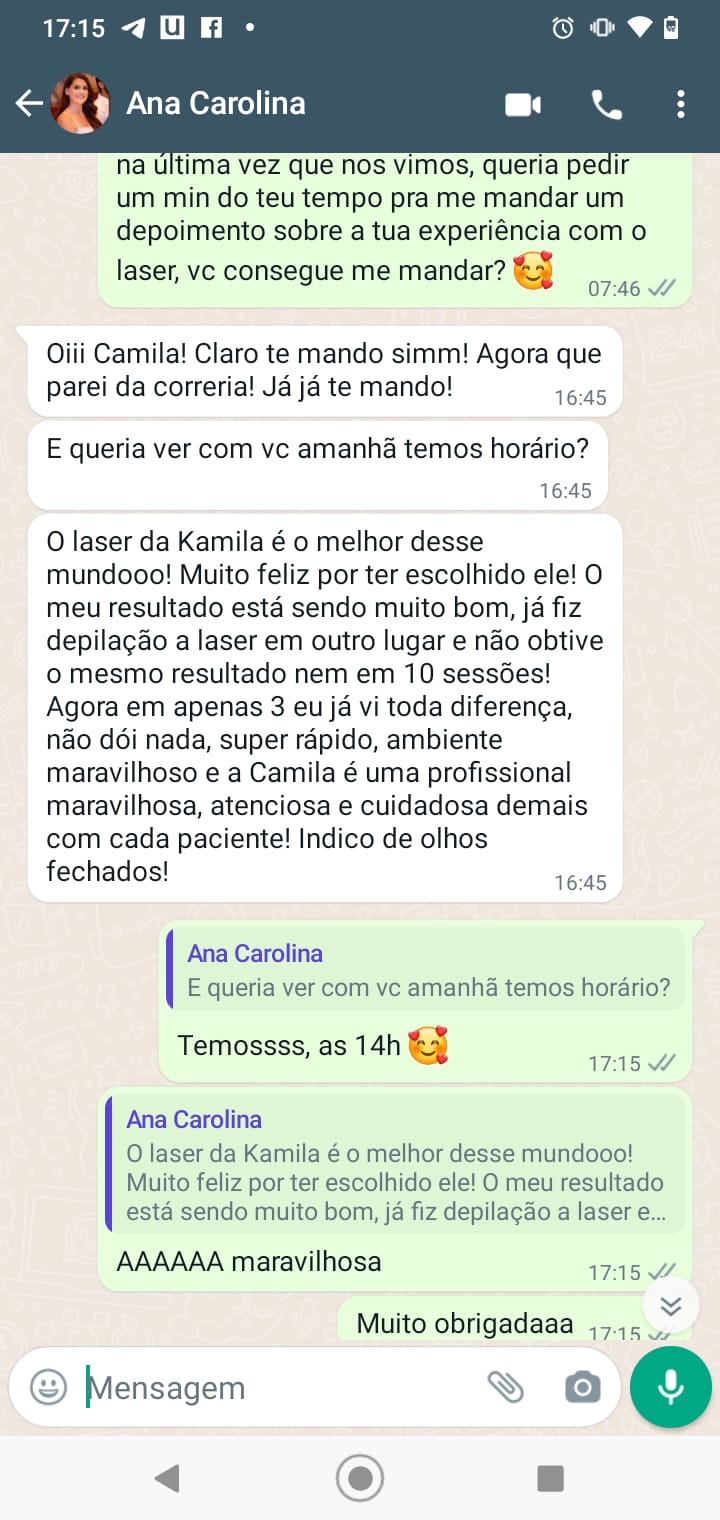The height and width of the screenshot is (1520, 720).
Task: Open the camera to send a photo
Action: click(x=582, y=1387)
